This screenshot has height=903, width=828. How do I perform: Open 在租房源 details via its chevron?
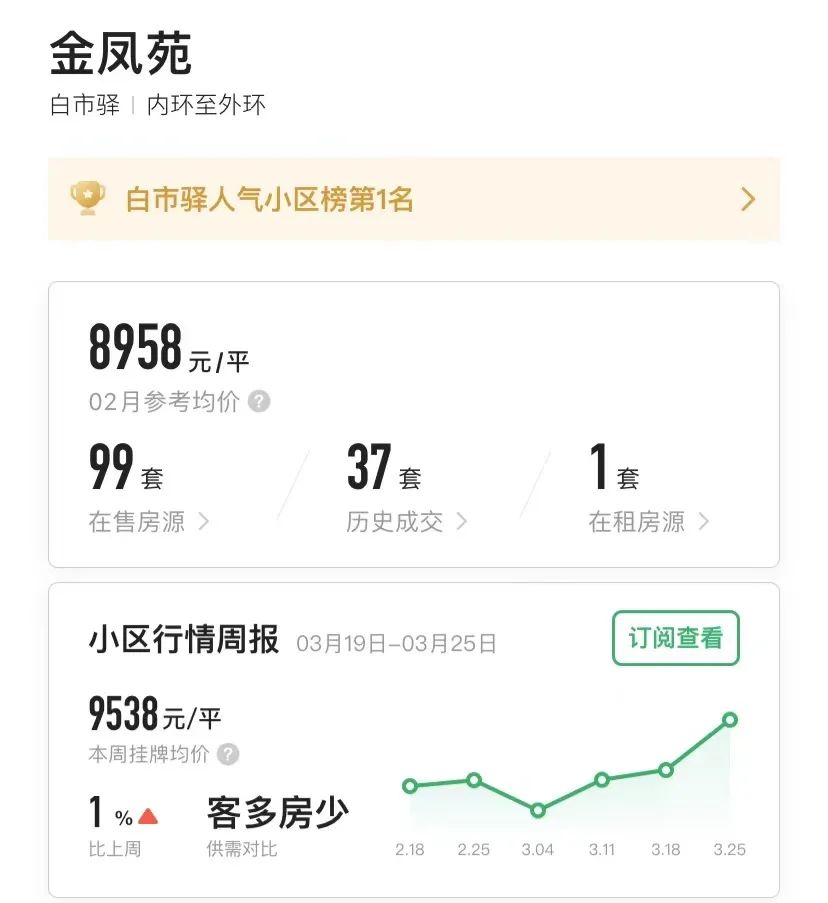click(x=704, y=522)
